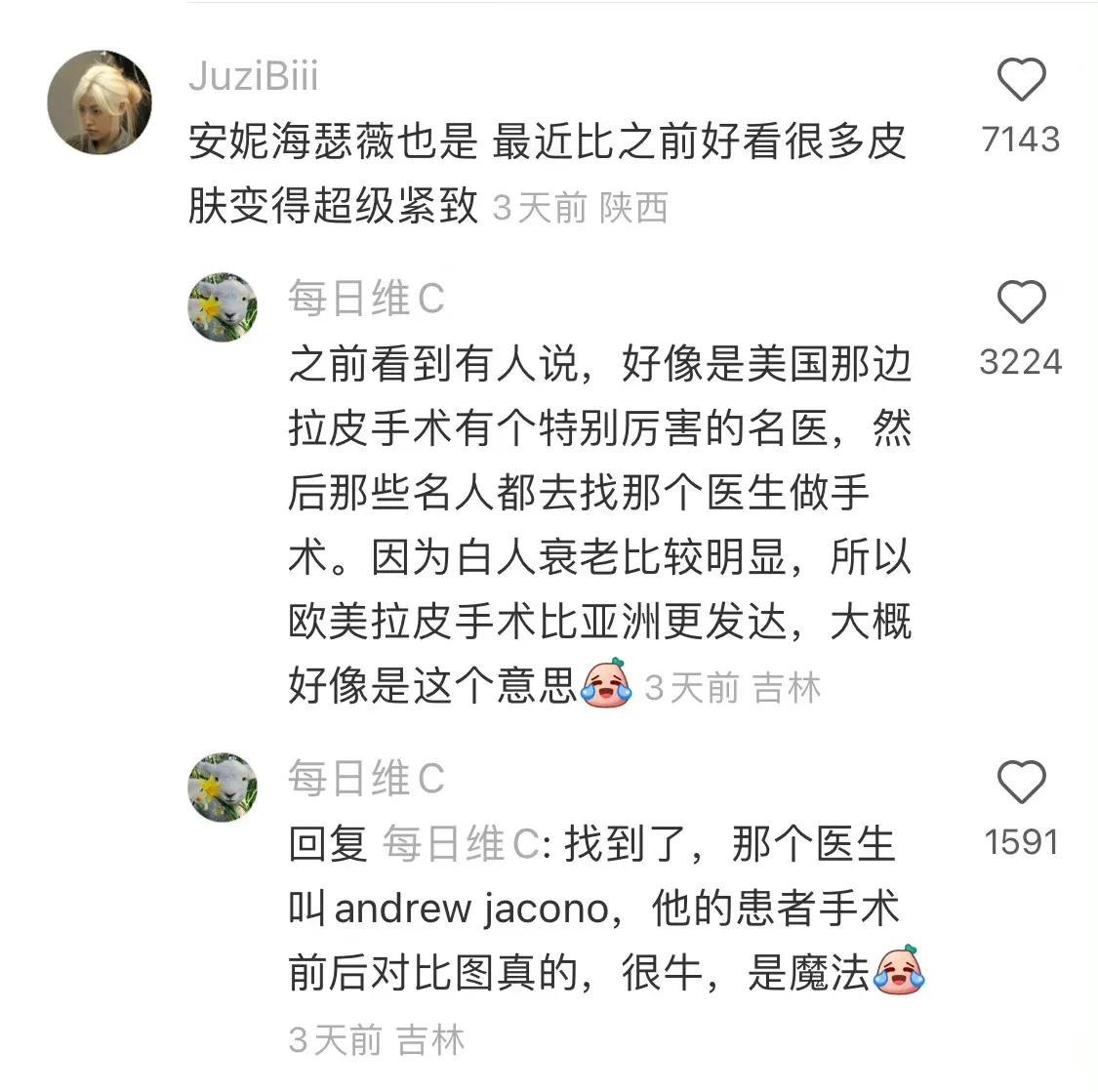Tap the username JuziBiii
Viewport: 1098px width, 1092px height.
click(x=254, y=77)
